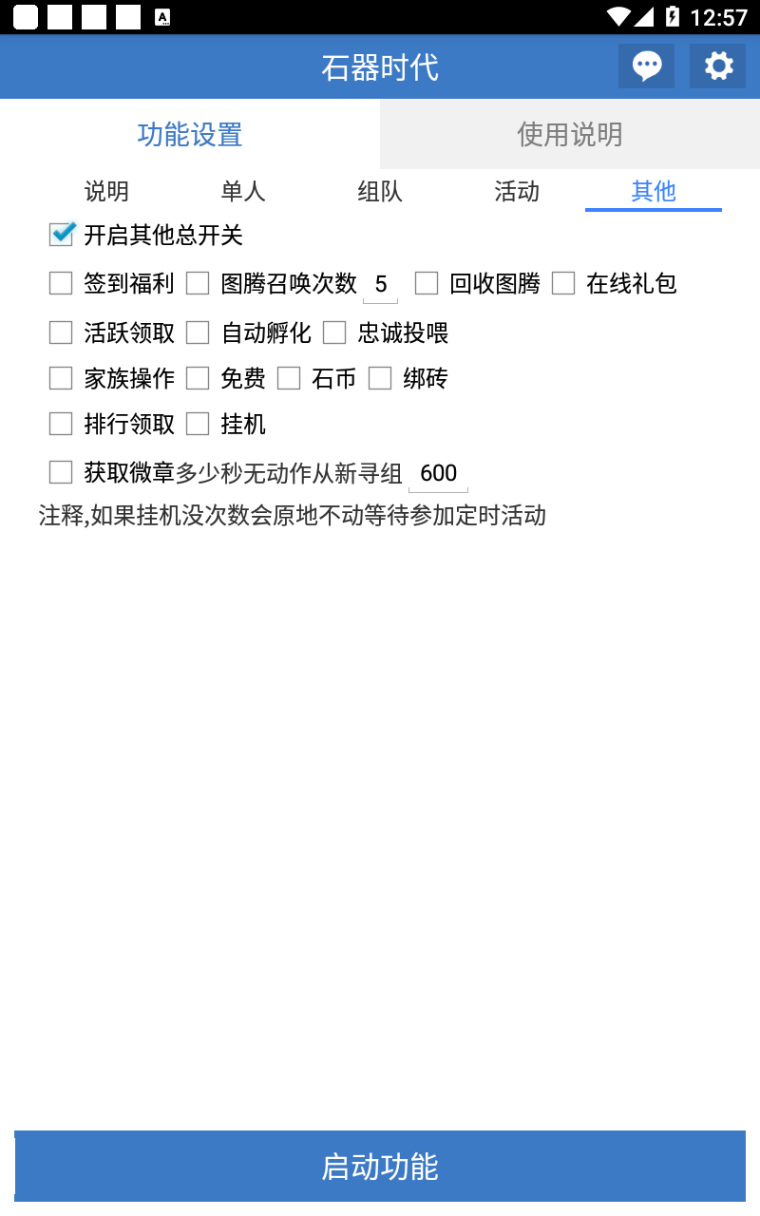Select the 功能设置 tab
The height and width of the screenshot is (1216, 760).
189,133
